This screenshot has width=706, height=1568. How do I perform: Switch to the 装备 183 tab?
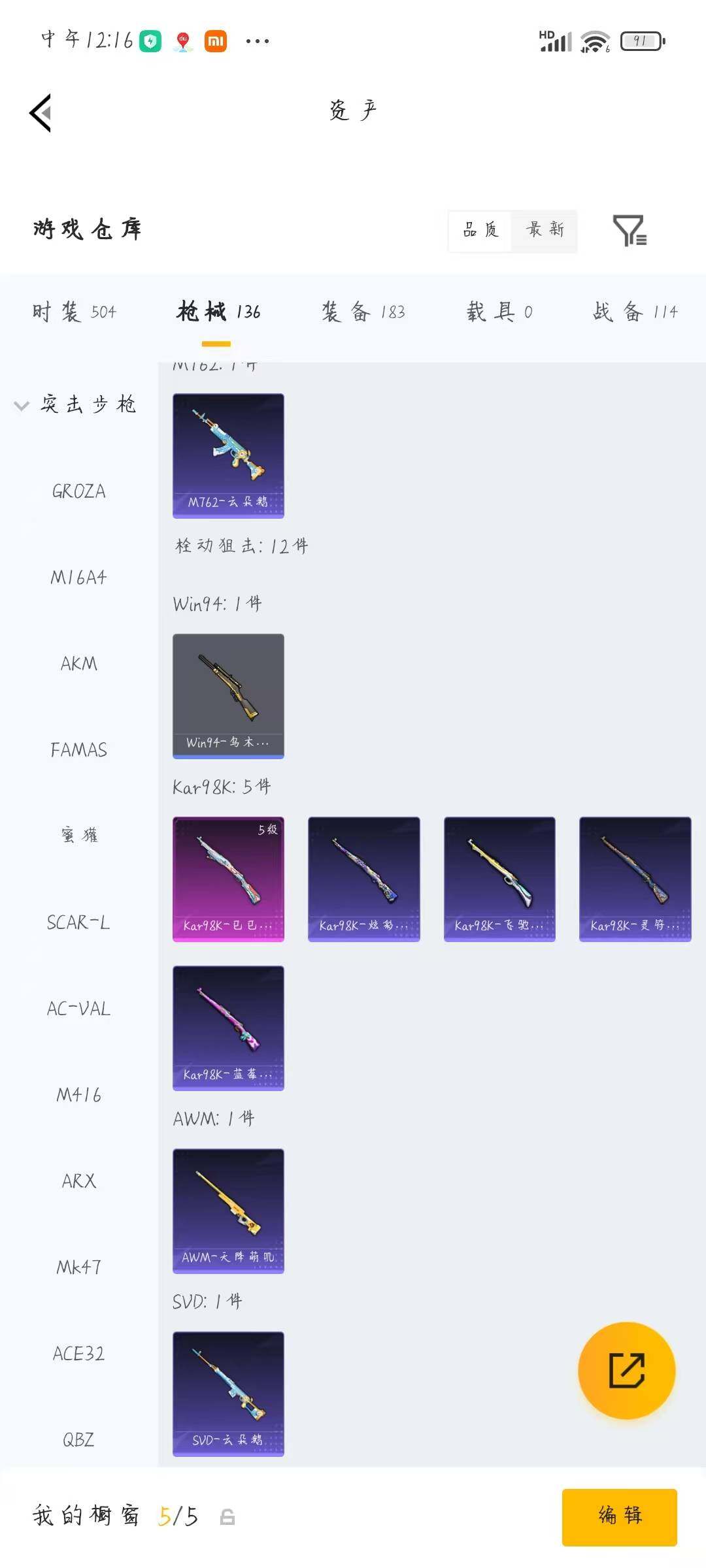(363, 312)
